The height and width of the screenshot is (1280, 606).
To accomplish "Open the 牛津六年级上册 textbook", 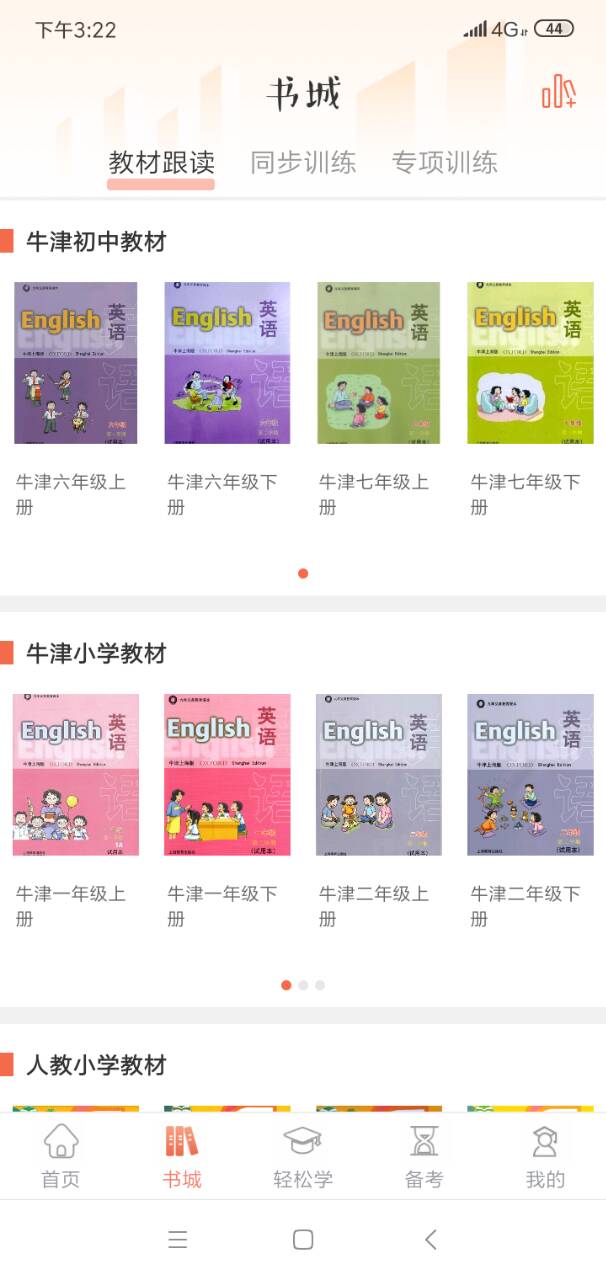I will click(x=76, y=363).
